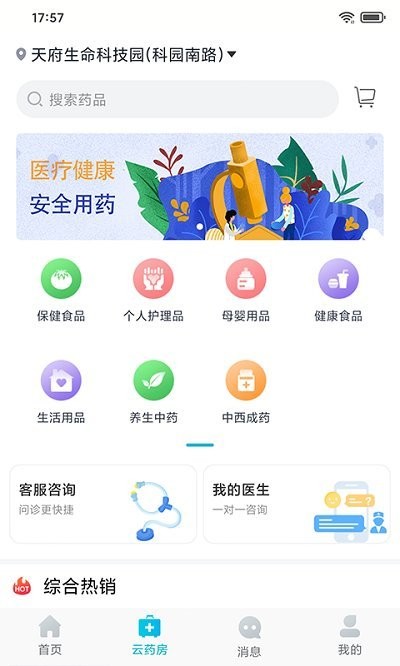400x666 pixels.
Task: Select the 个人护理品 category
Action: tap(153, 290)
